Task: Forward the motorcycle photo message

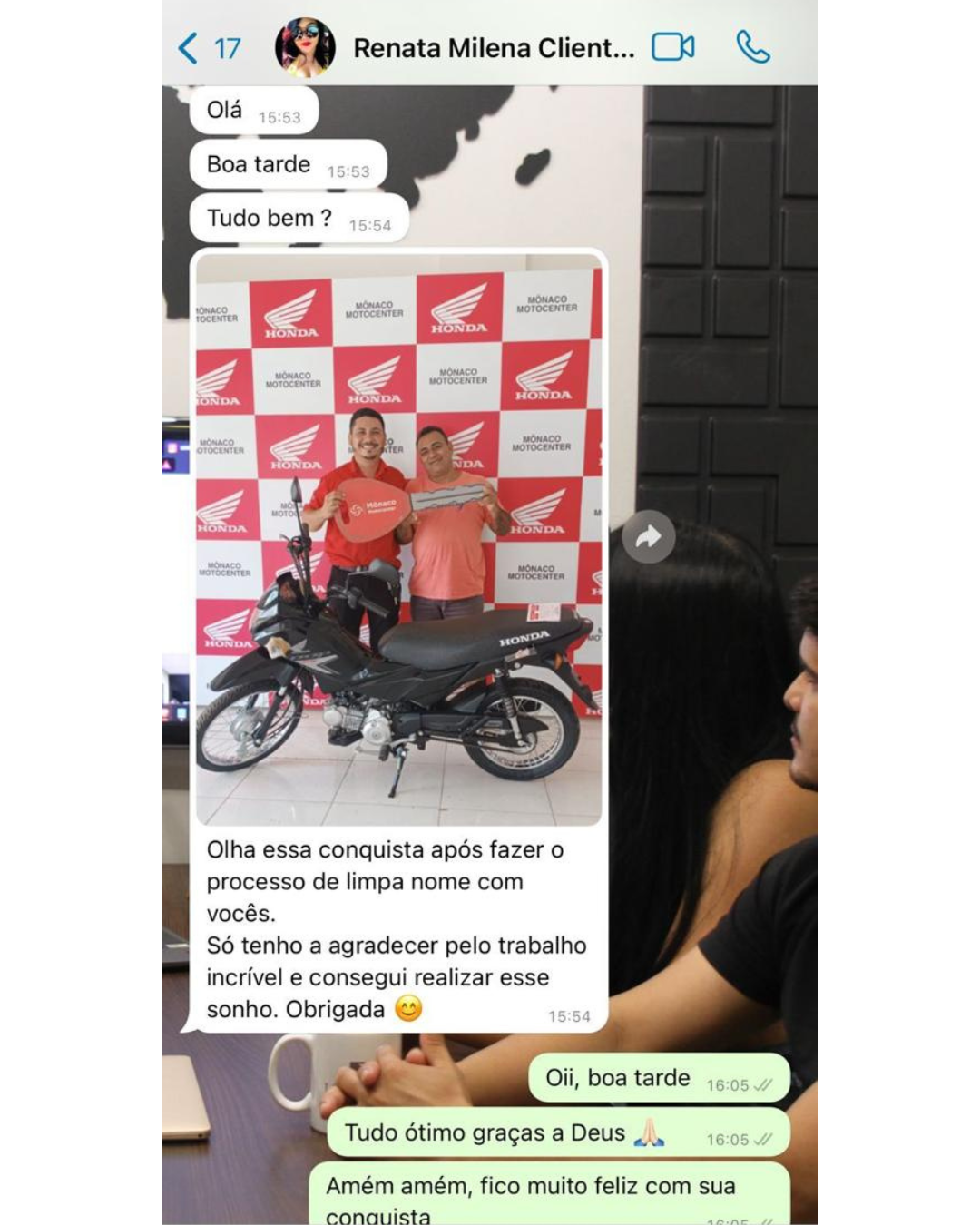Action: (648, 537)
